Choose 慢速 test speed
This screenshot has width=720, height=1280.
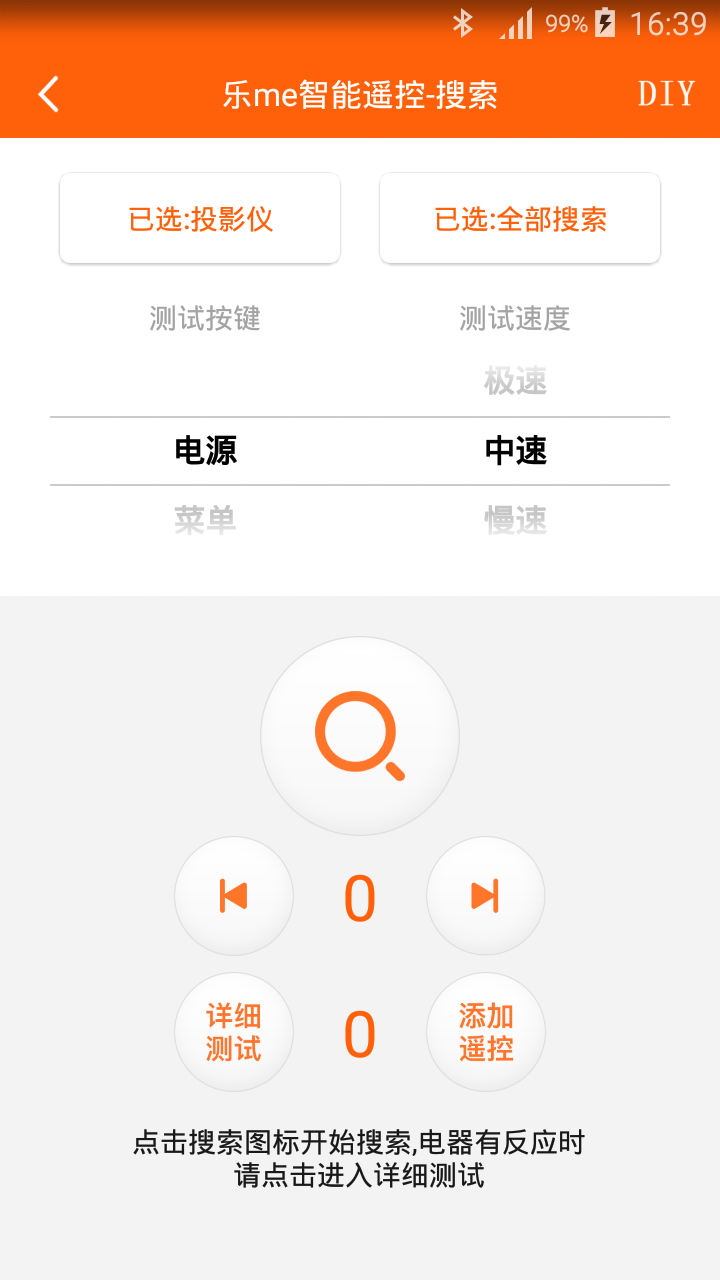516,520
